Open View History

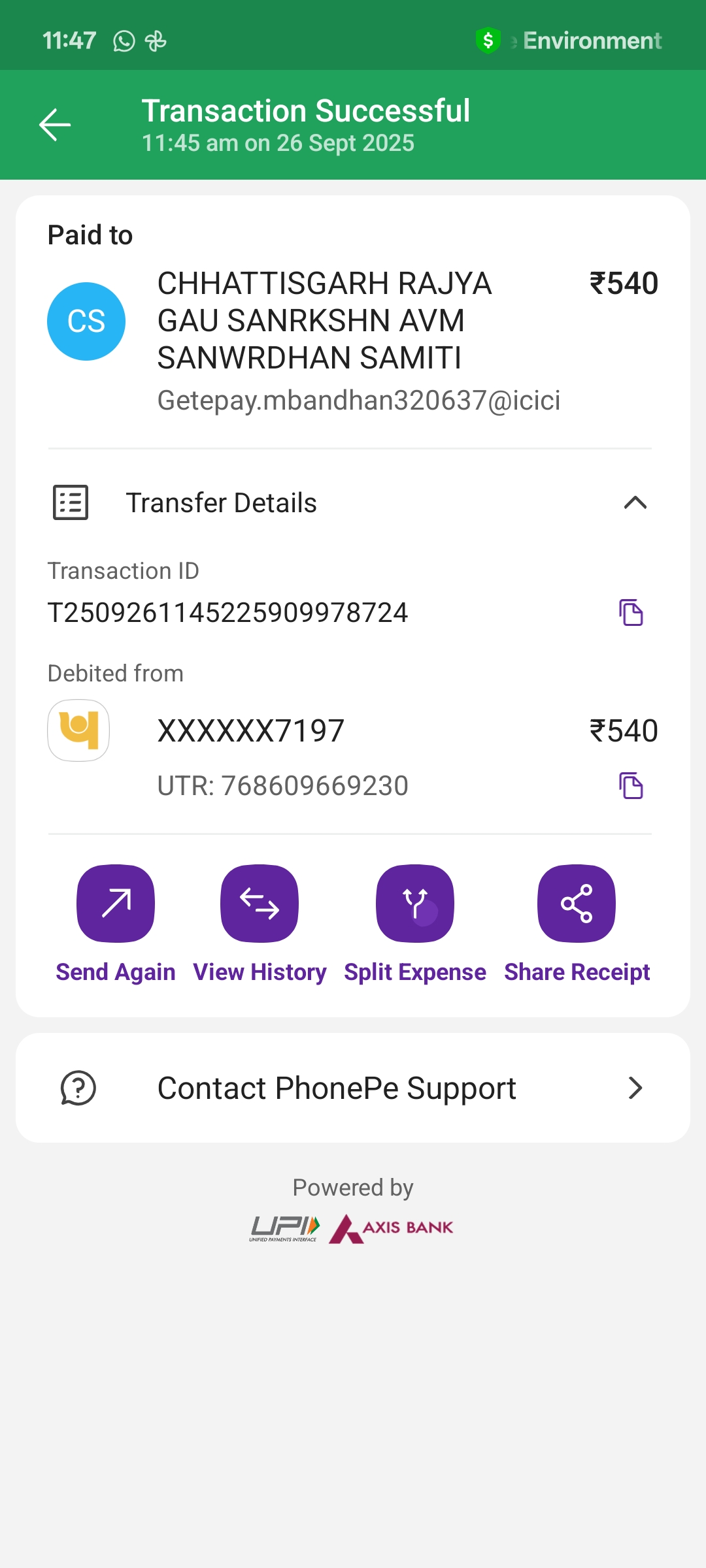coord(260,904)
